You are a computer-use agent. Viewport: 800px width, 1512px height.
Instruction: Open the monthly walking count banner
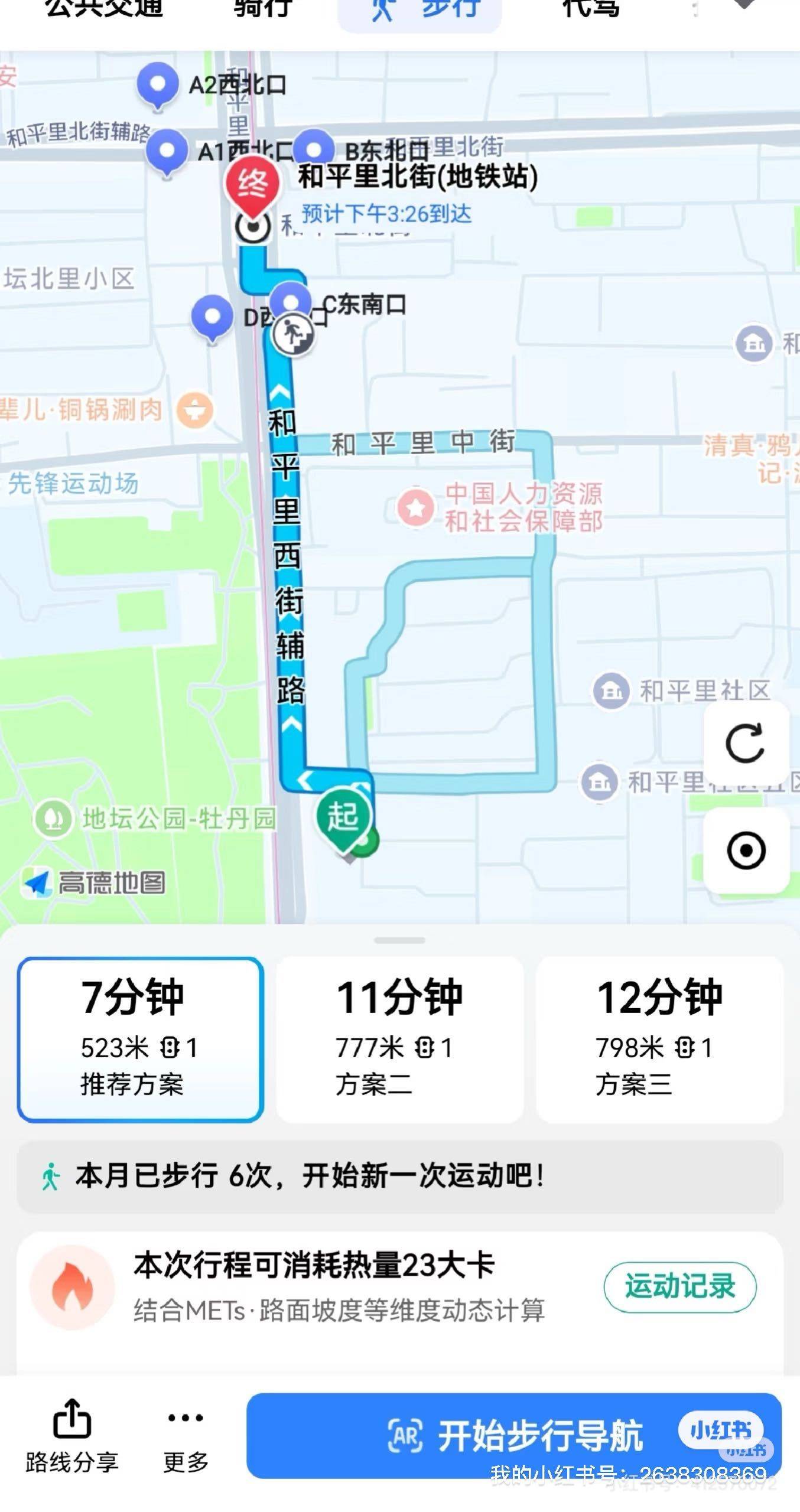[x=400, y=1177]
